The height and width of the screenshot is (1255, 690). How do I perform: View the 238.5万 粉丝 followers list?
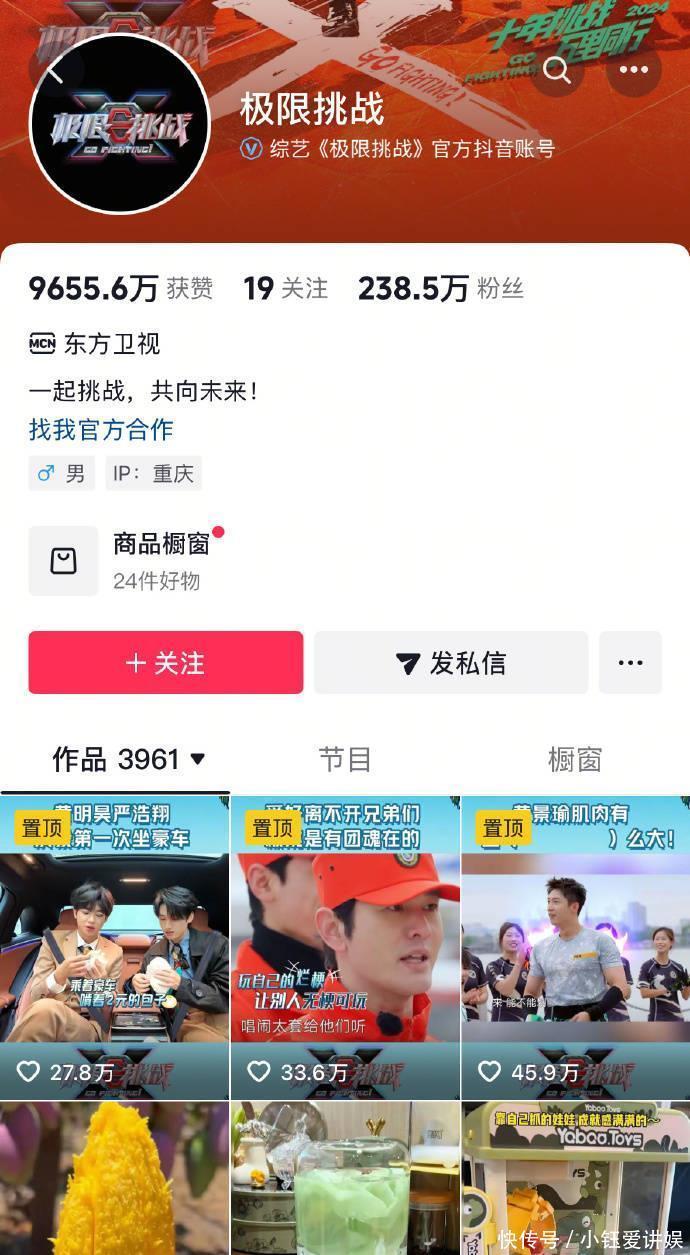(441, 289)
